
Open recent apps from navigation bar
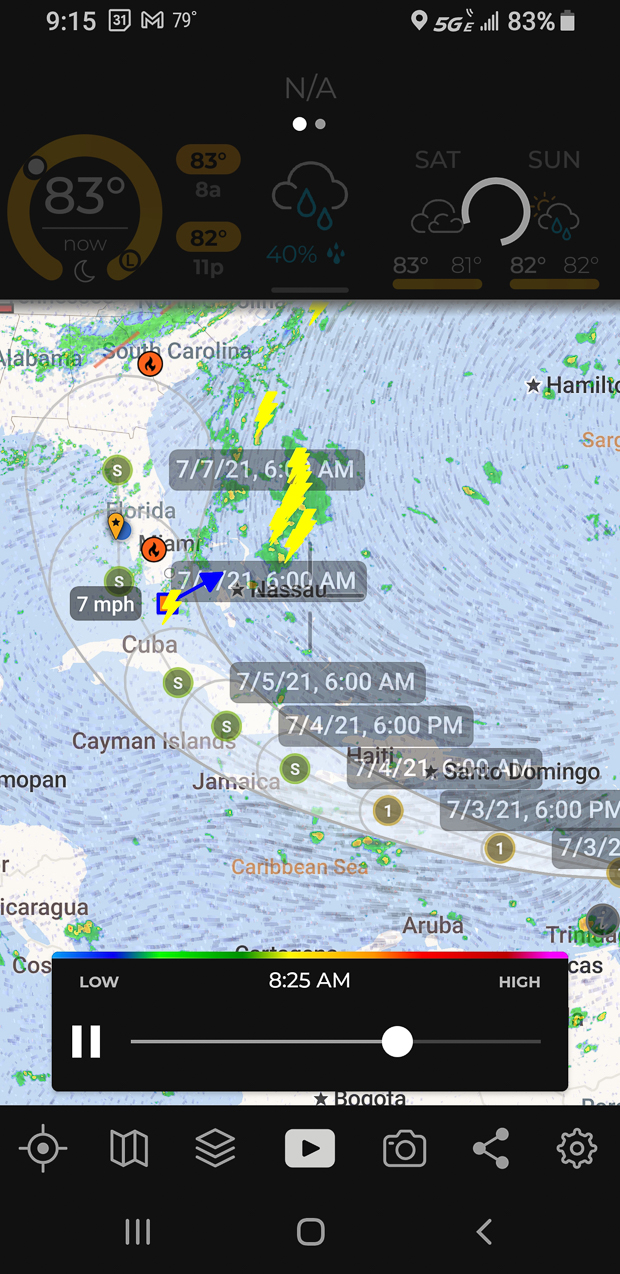pos(137,1232)
